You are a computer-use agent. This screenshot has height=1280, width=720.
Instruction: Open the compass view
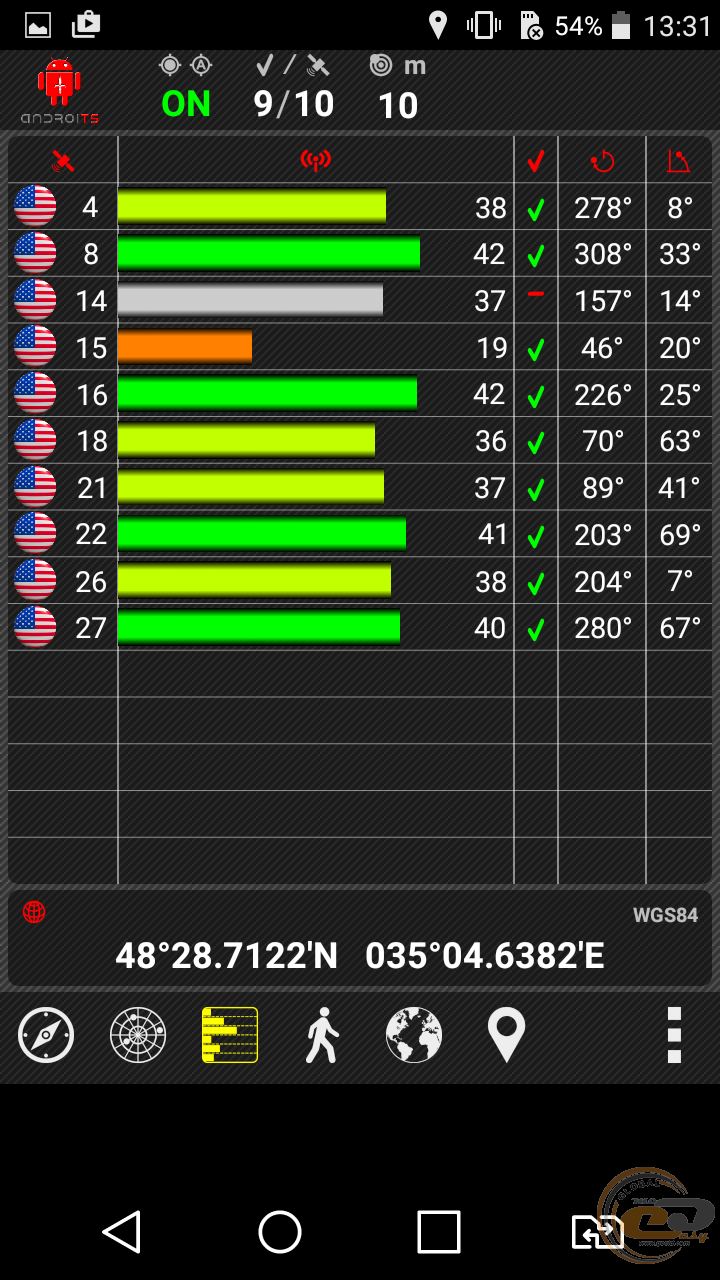click(x=46, y=1035)
